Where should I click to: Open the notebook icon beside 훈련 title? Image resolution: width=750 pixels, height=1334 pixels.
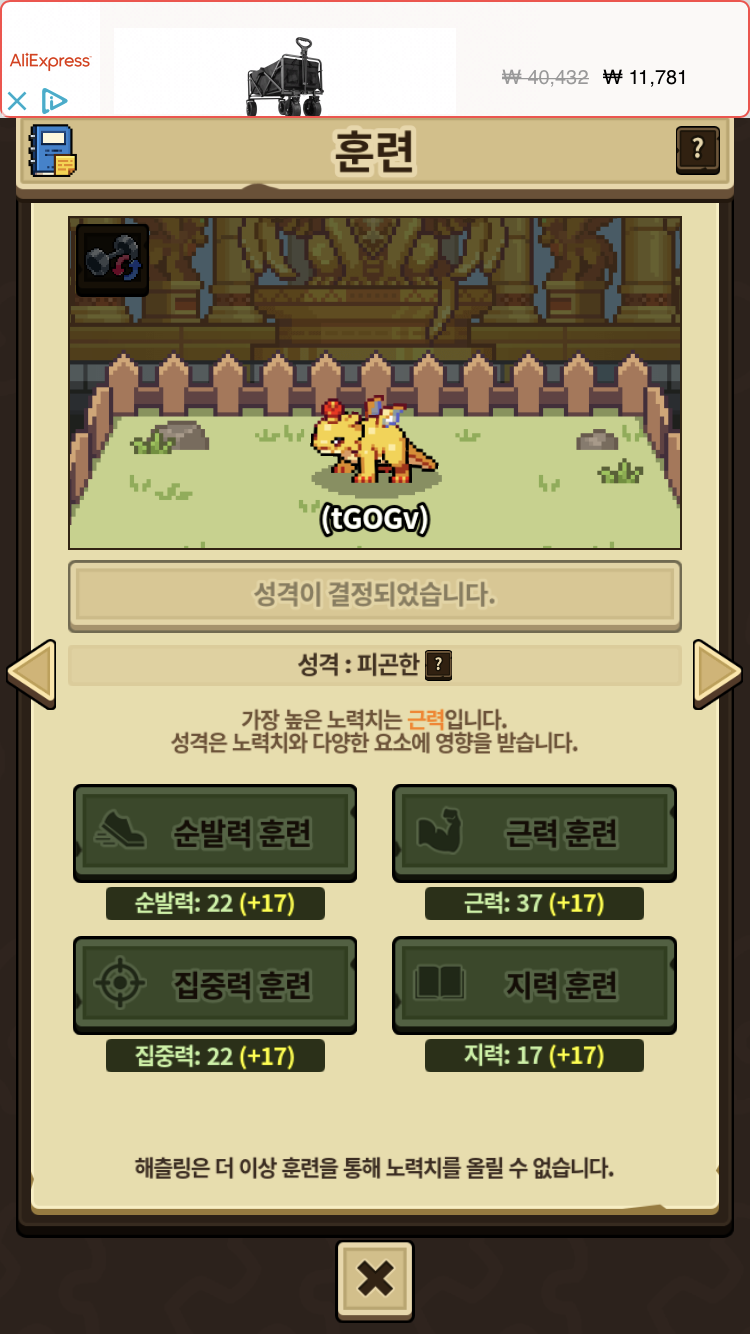coord(53,151)
